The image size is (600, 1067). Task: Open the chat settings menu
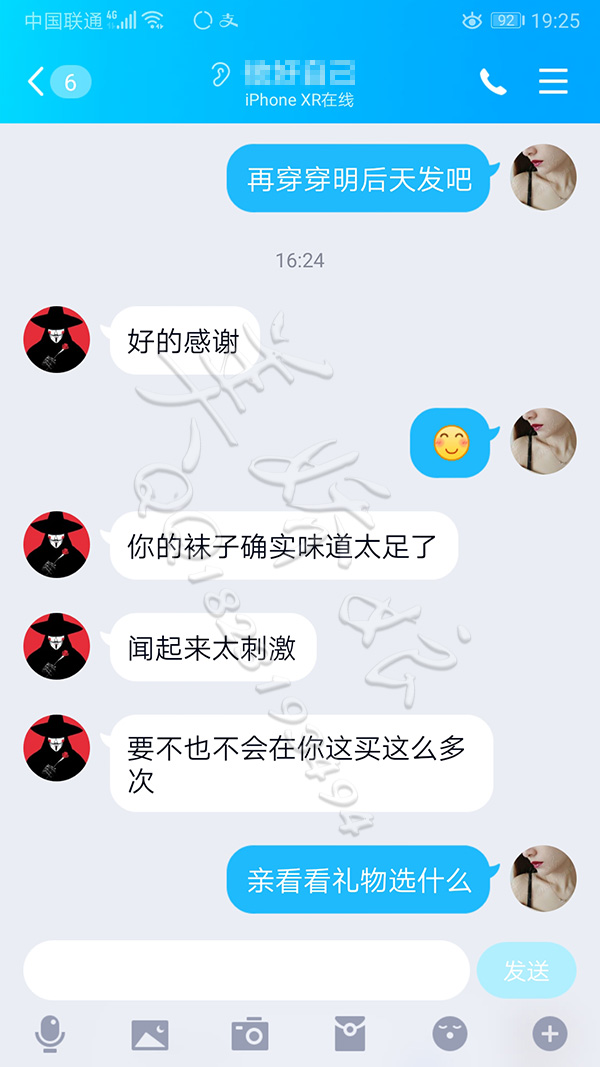click(553, 82)
